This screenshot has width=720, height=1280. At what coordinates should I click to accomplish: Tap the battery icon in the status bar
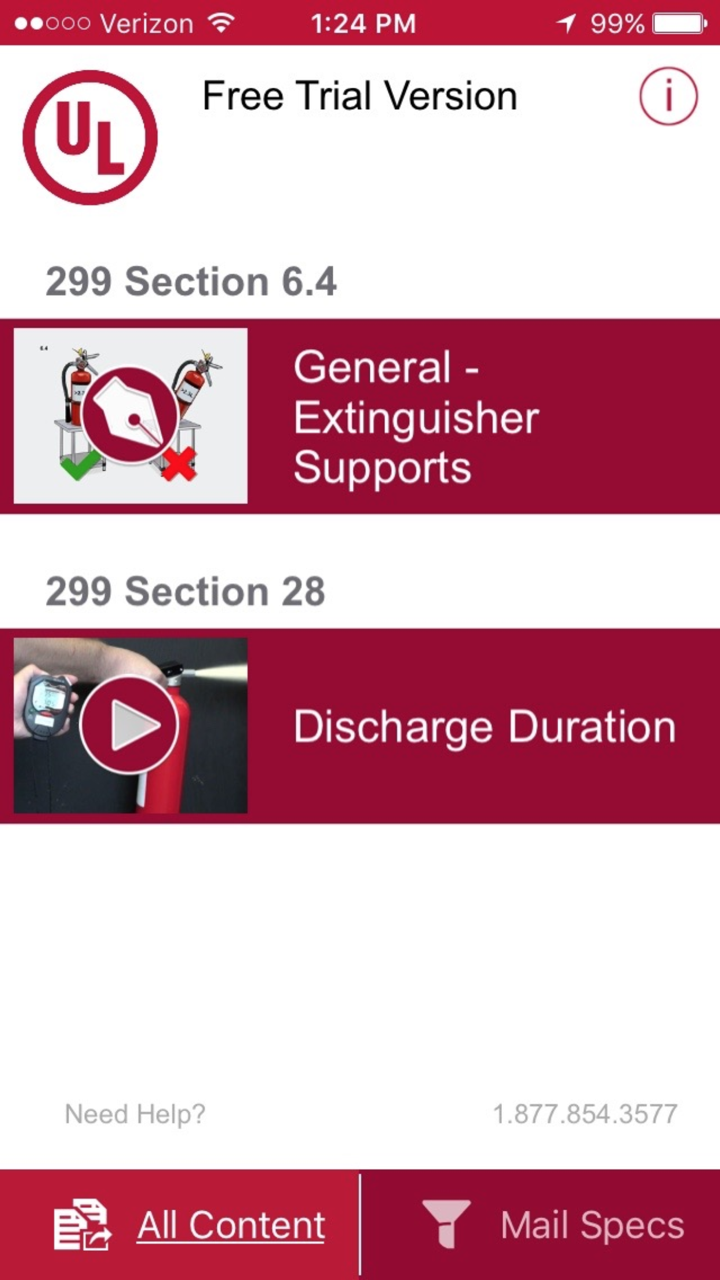click(x=677, y=22)
